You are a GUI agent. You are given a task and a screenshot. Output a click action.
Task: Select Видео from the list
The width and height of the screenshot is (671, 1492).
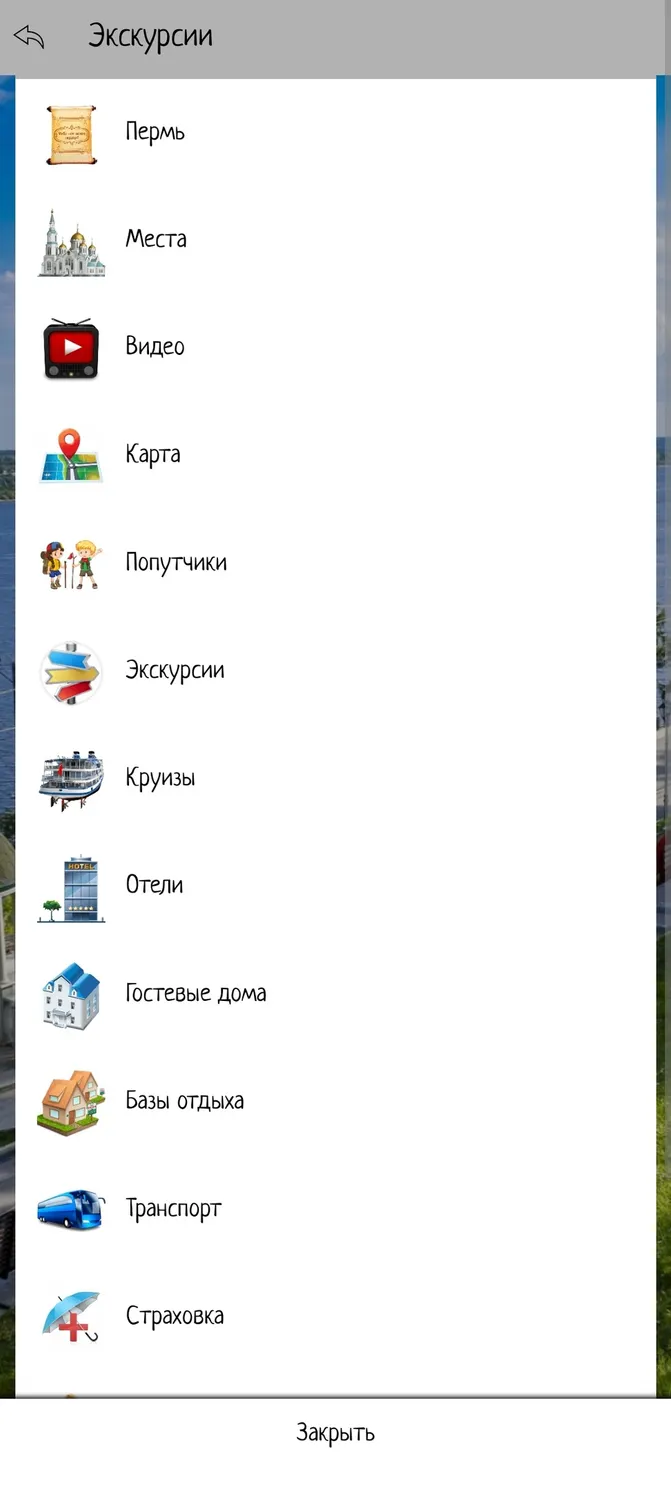tap(335, 348)
